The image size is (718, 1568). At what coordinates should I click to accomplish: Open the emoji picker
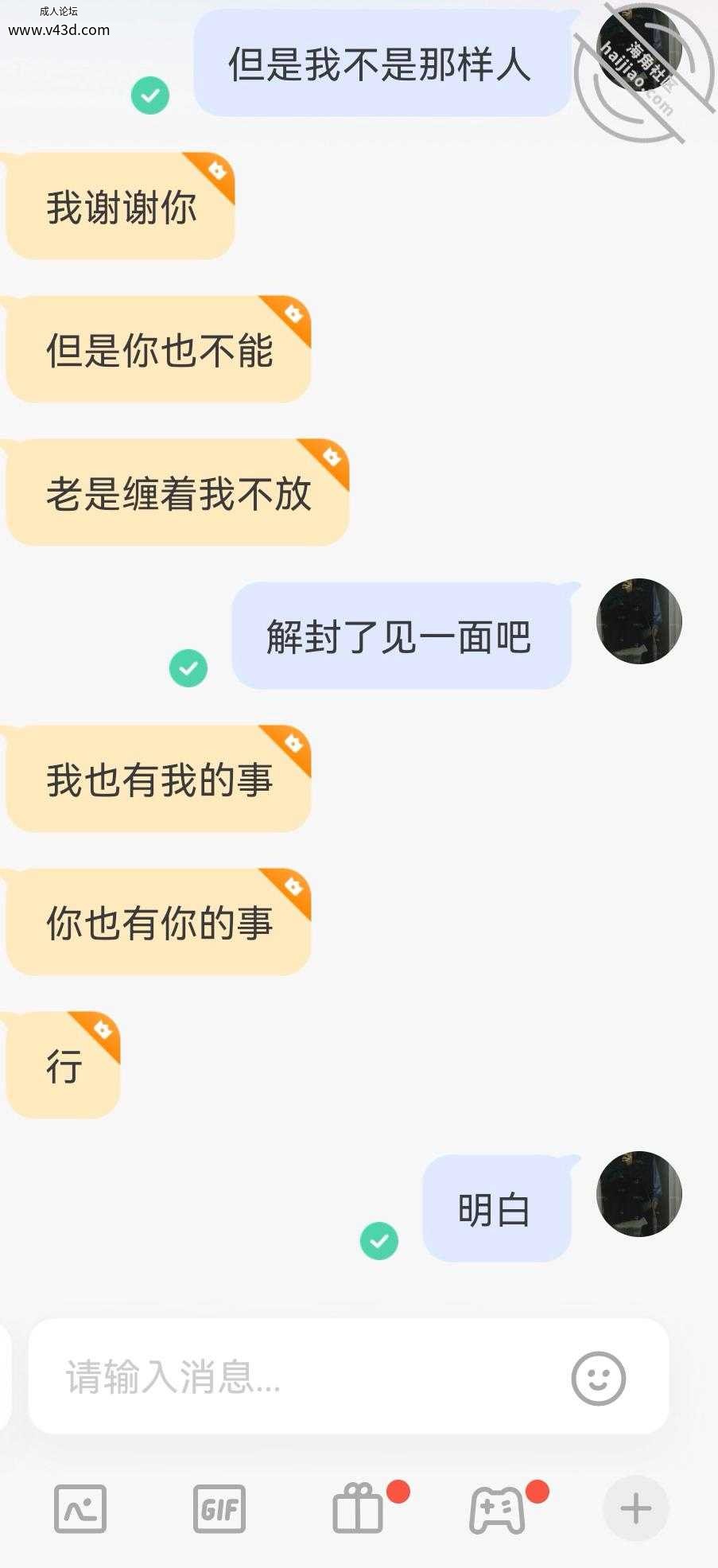(598, 1378)
